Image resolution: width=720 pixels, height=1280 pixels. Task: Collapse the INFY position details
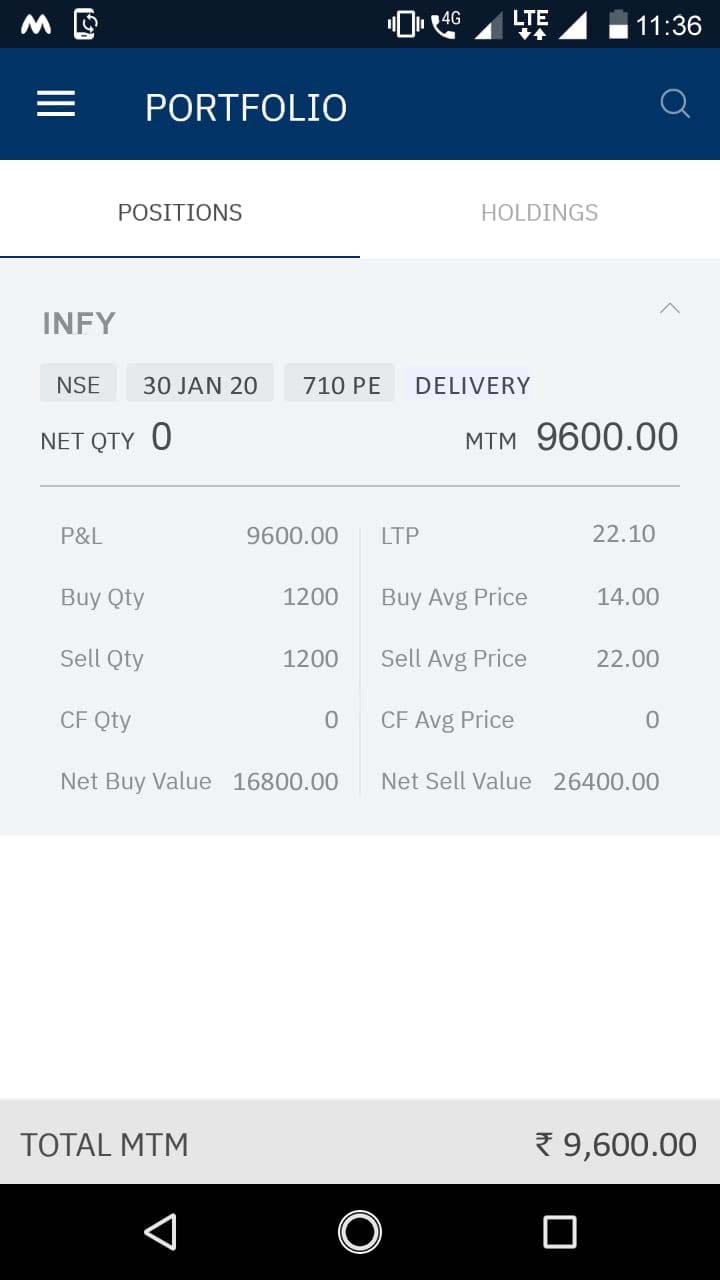[670, 308]
